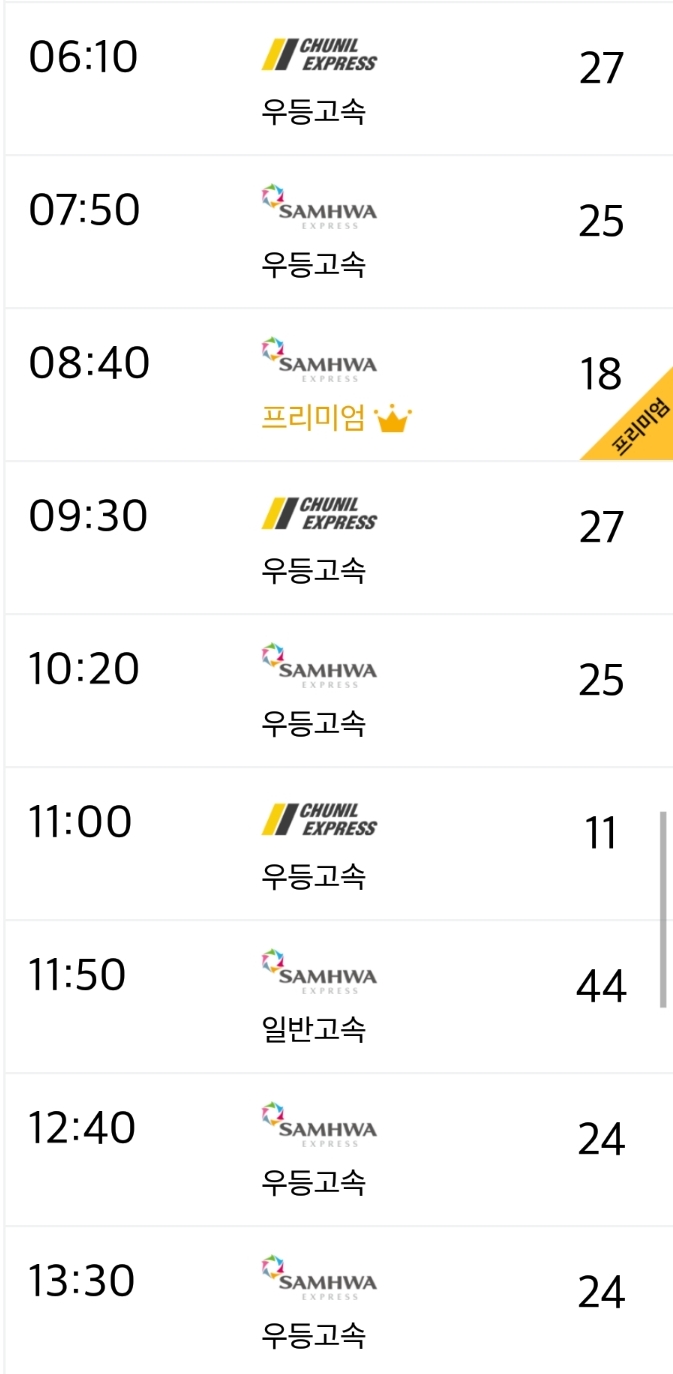Choose the 11:00 Chunil Express bus
The width and height of the screenshot is (673, 1374).
tap(336, 844)
